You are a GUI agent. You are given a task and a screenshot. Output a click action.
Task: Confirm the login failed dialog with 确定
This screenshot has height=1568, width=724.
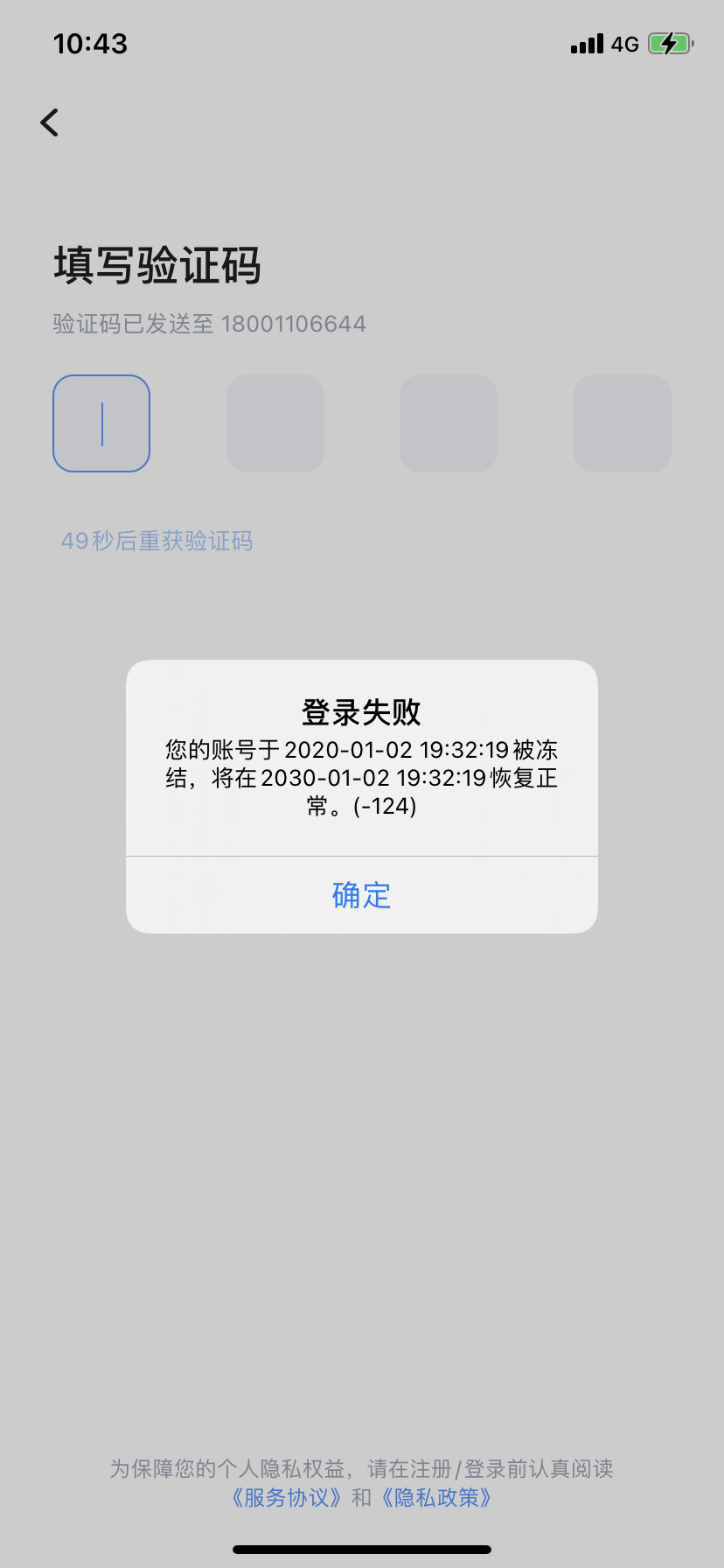pos(361,895)
